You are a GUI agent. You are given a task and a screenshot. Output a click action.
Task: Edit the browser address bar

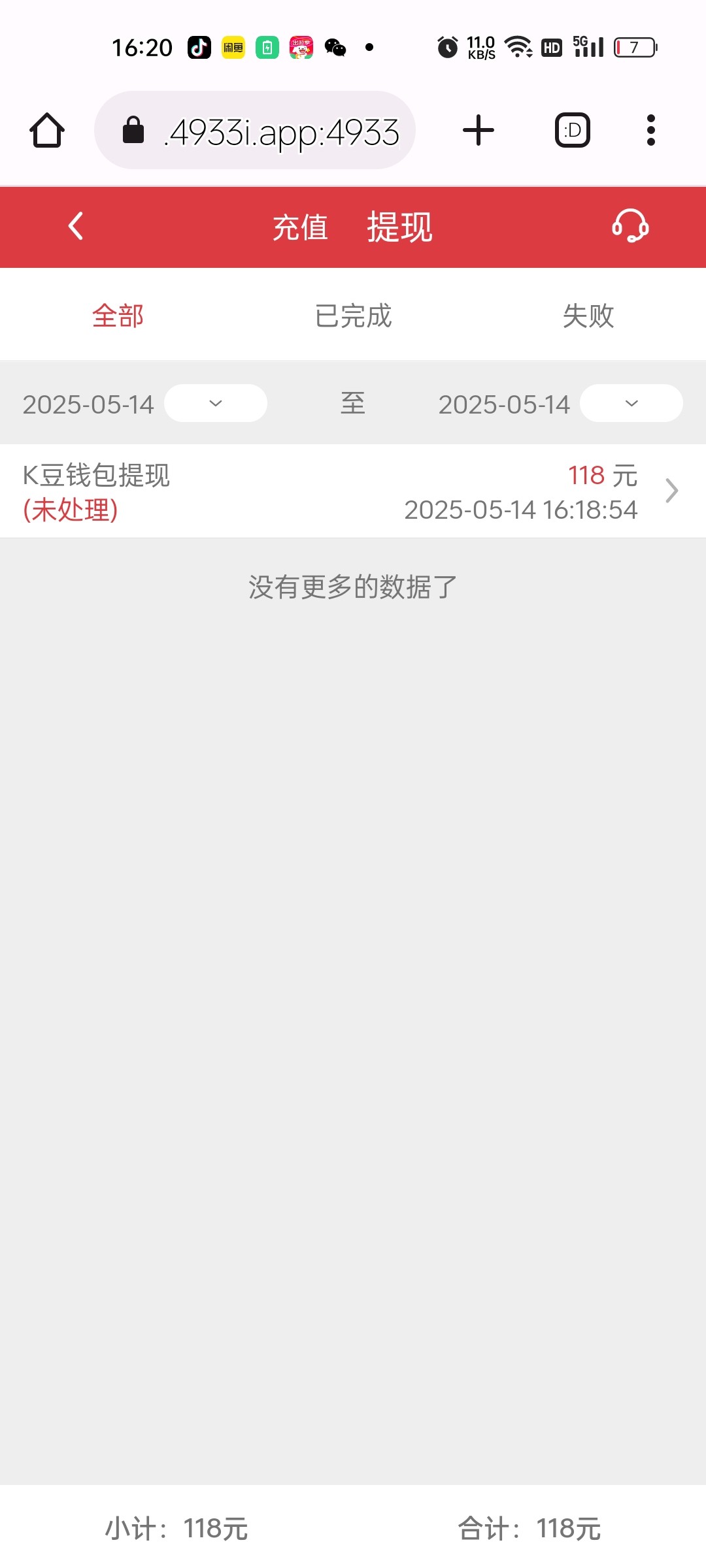click(281, 132)
